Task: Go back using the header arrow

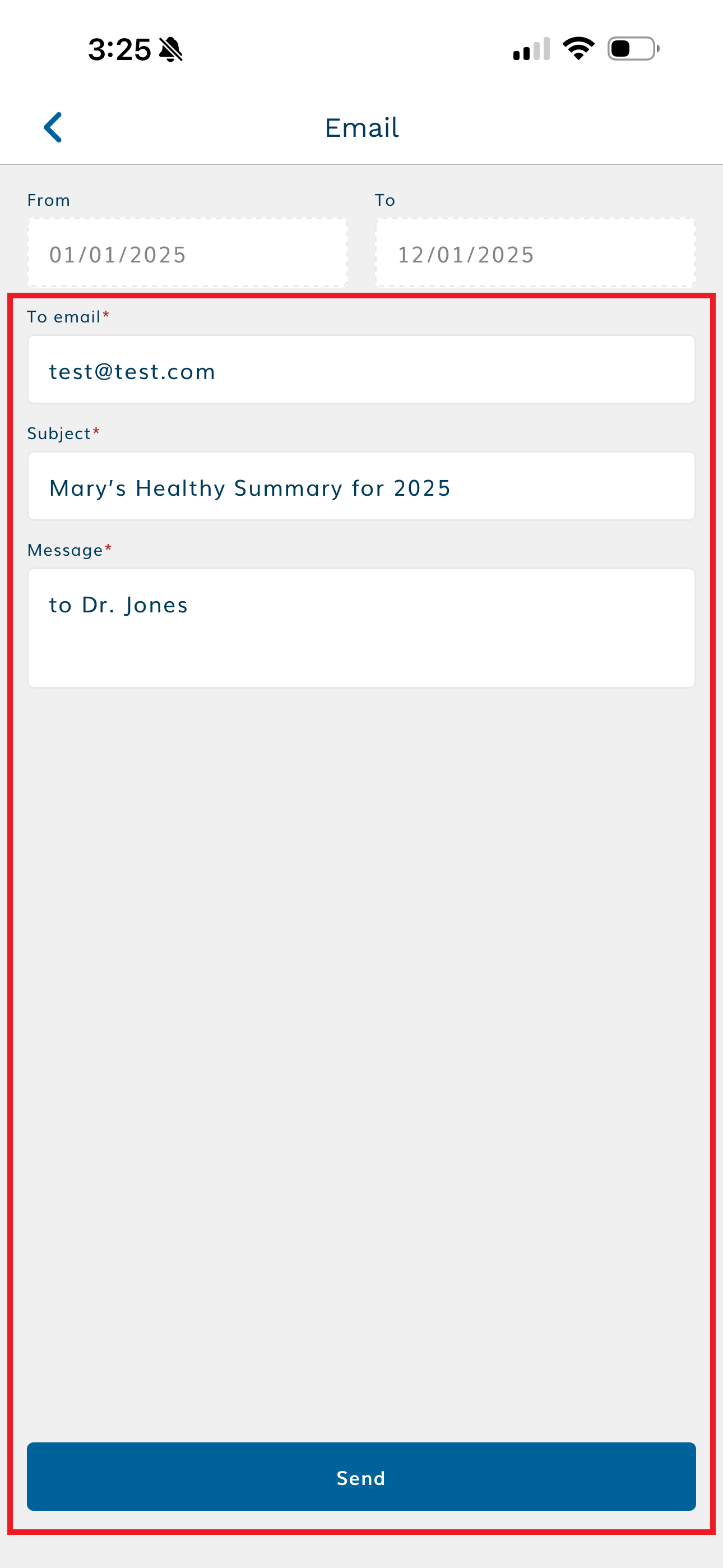Action: click(x=53, y=127)
